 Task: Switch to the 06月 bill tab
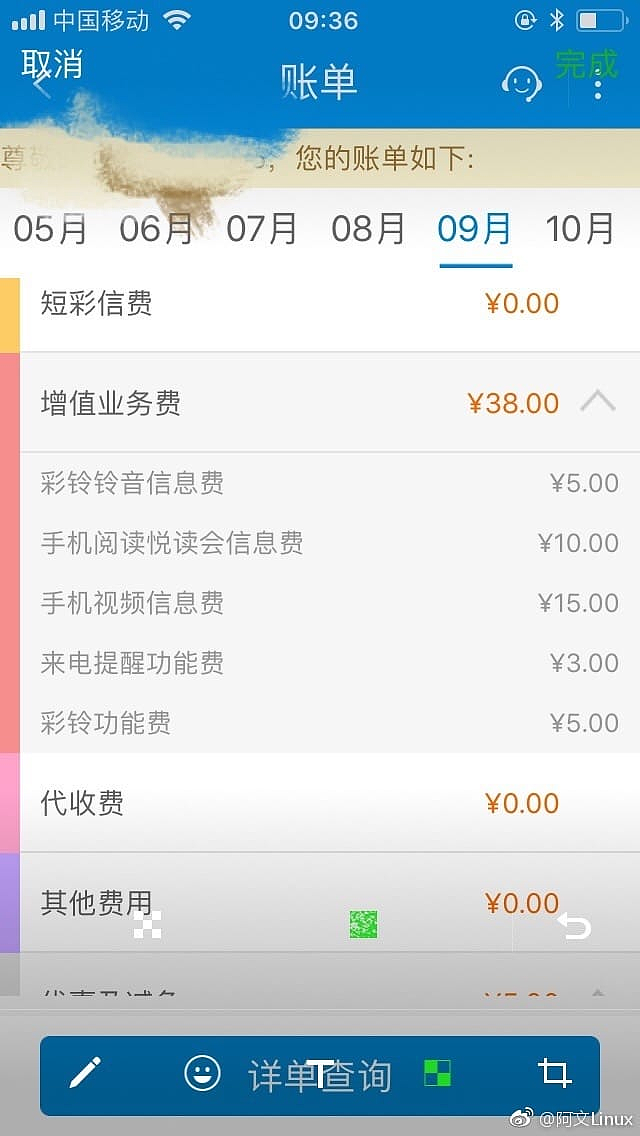[156, 229]
